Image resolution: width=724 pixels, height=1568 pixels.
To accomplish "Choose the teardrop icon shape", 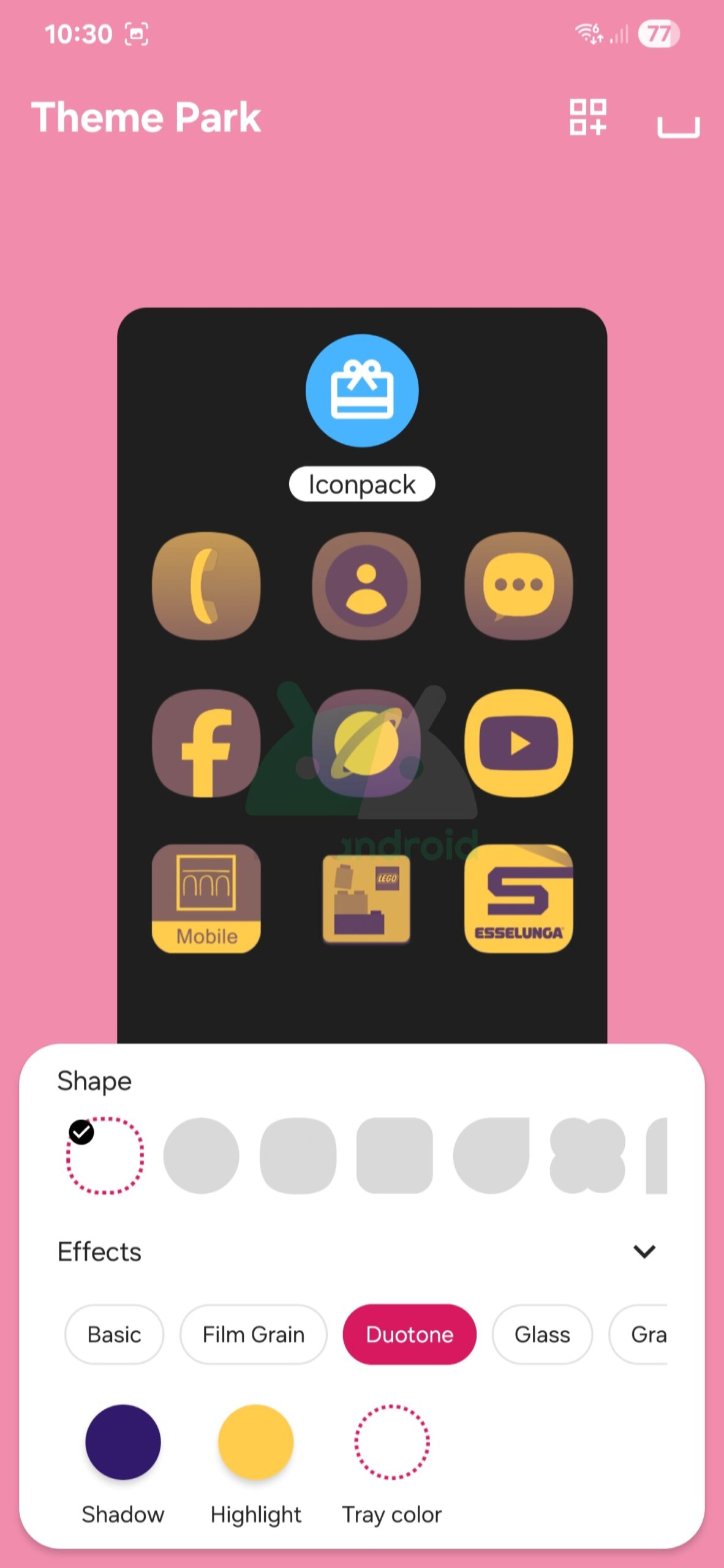I will click(x=491, y=1155).
